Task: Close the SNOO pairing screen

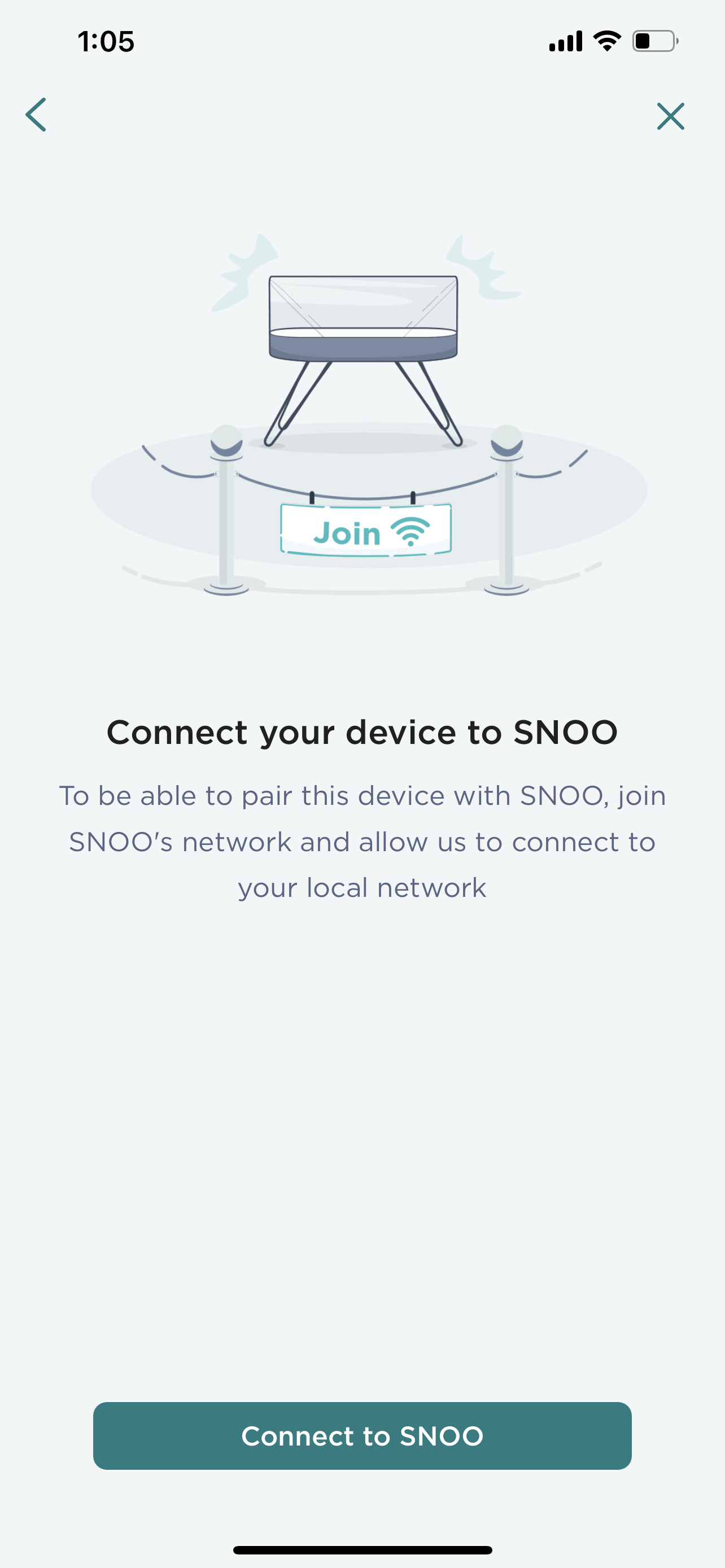Action: [670, 116]
